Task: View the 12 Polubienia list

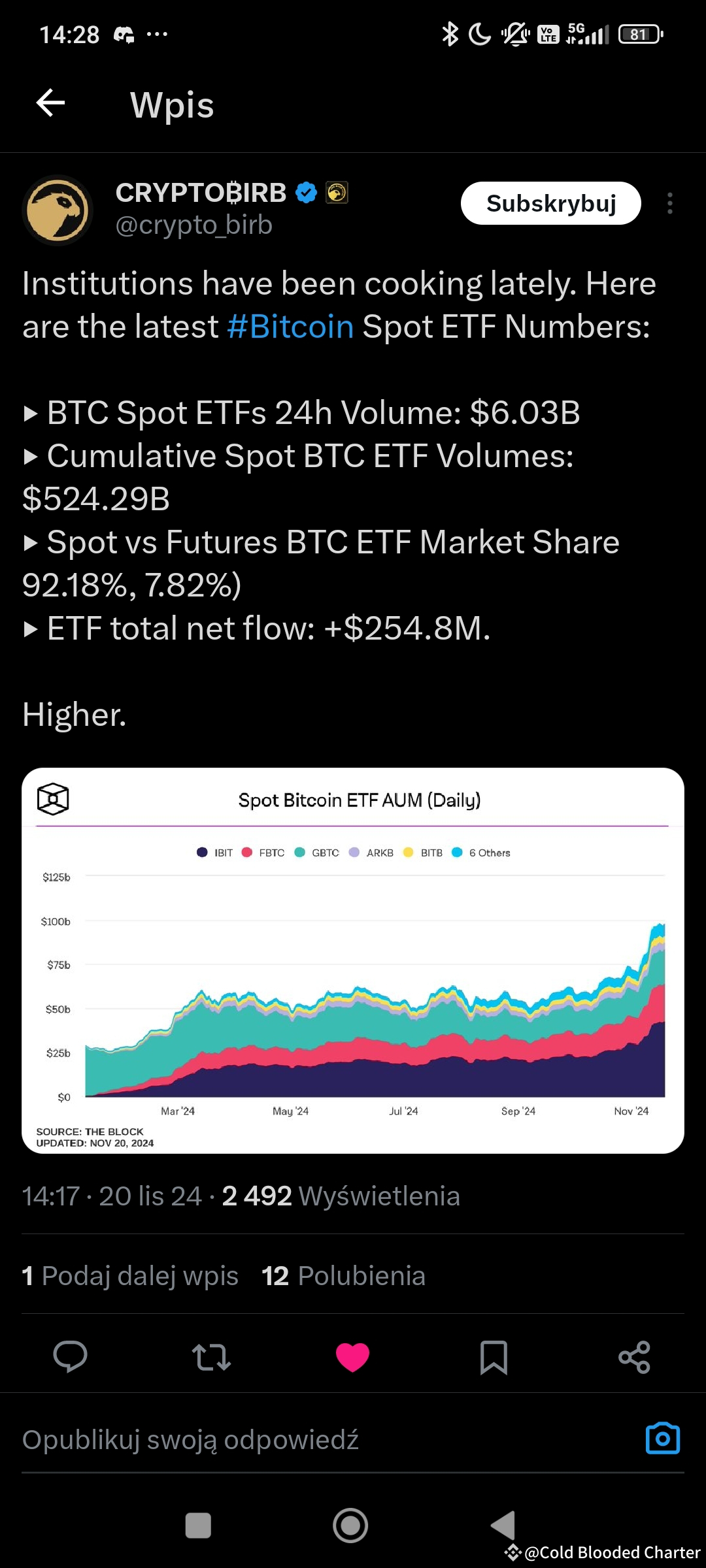Action: 343,1275
